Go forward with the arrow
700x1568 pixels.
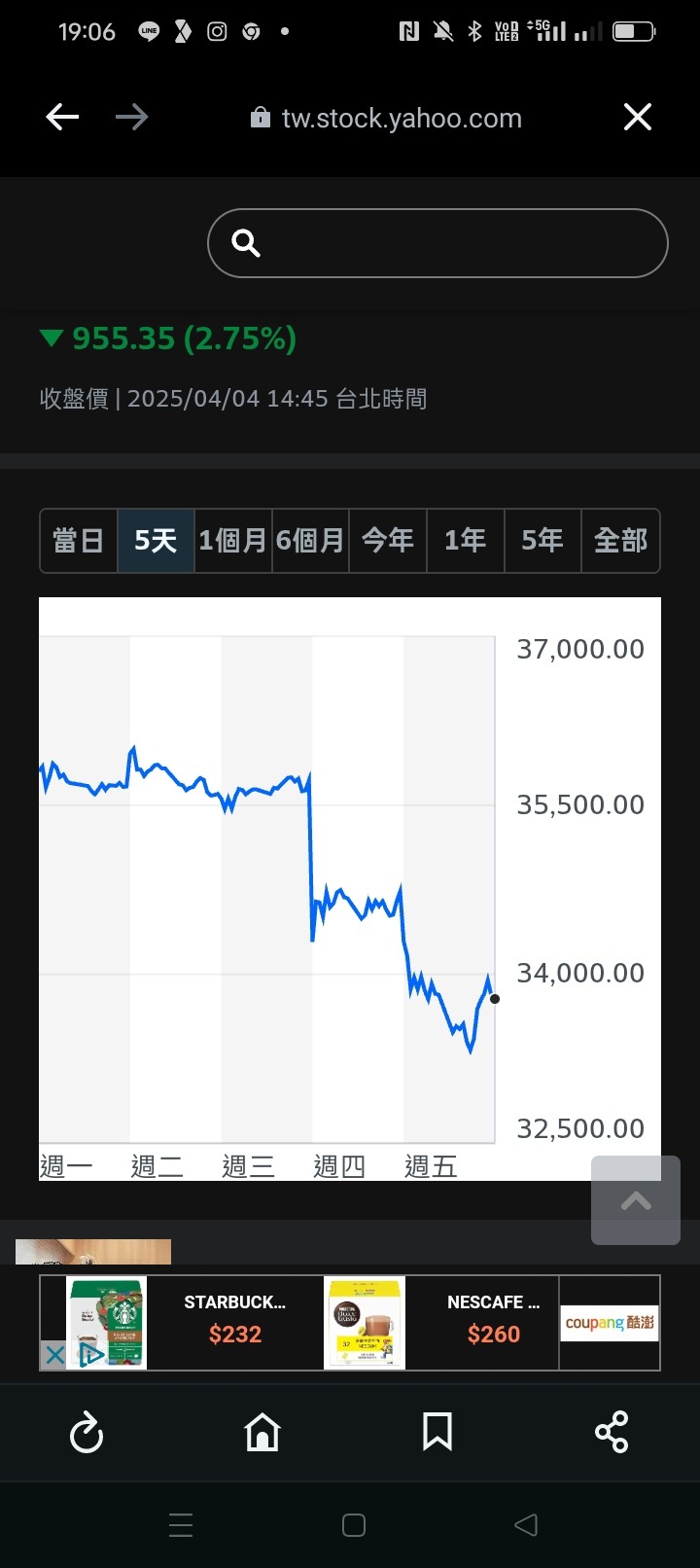pyautogui.click(x=132, y=118)
